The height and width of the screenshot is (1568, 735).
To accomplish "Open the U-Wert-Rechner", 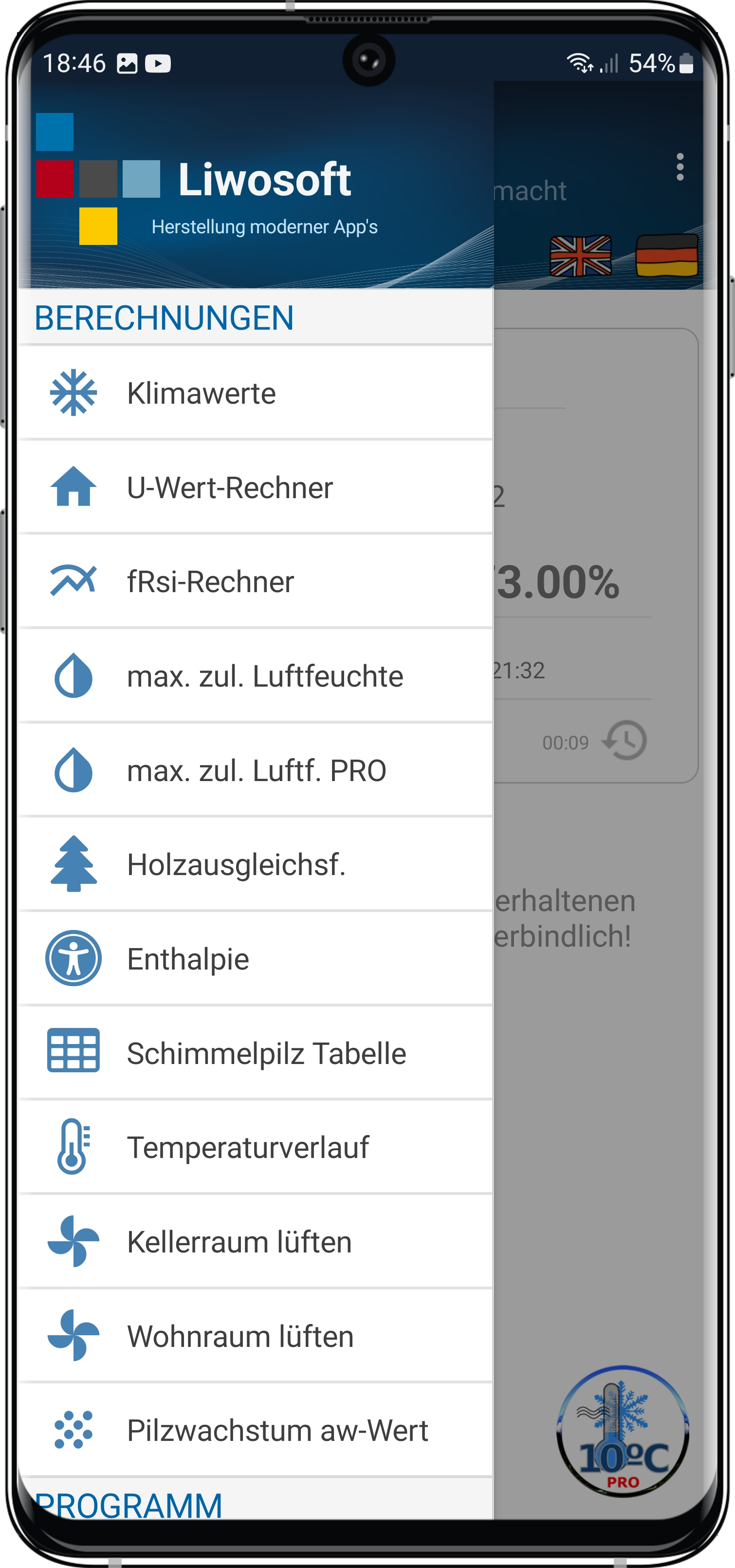I will point(256,487).
